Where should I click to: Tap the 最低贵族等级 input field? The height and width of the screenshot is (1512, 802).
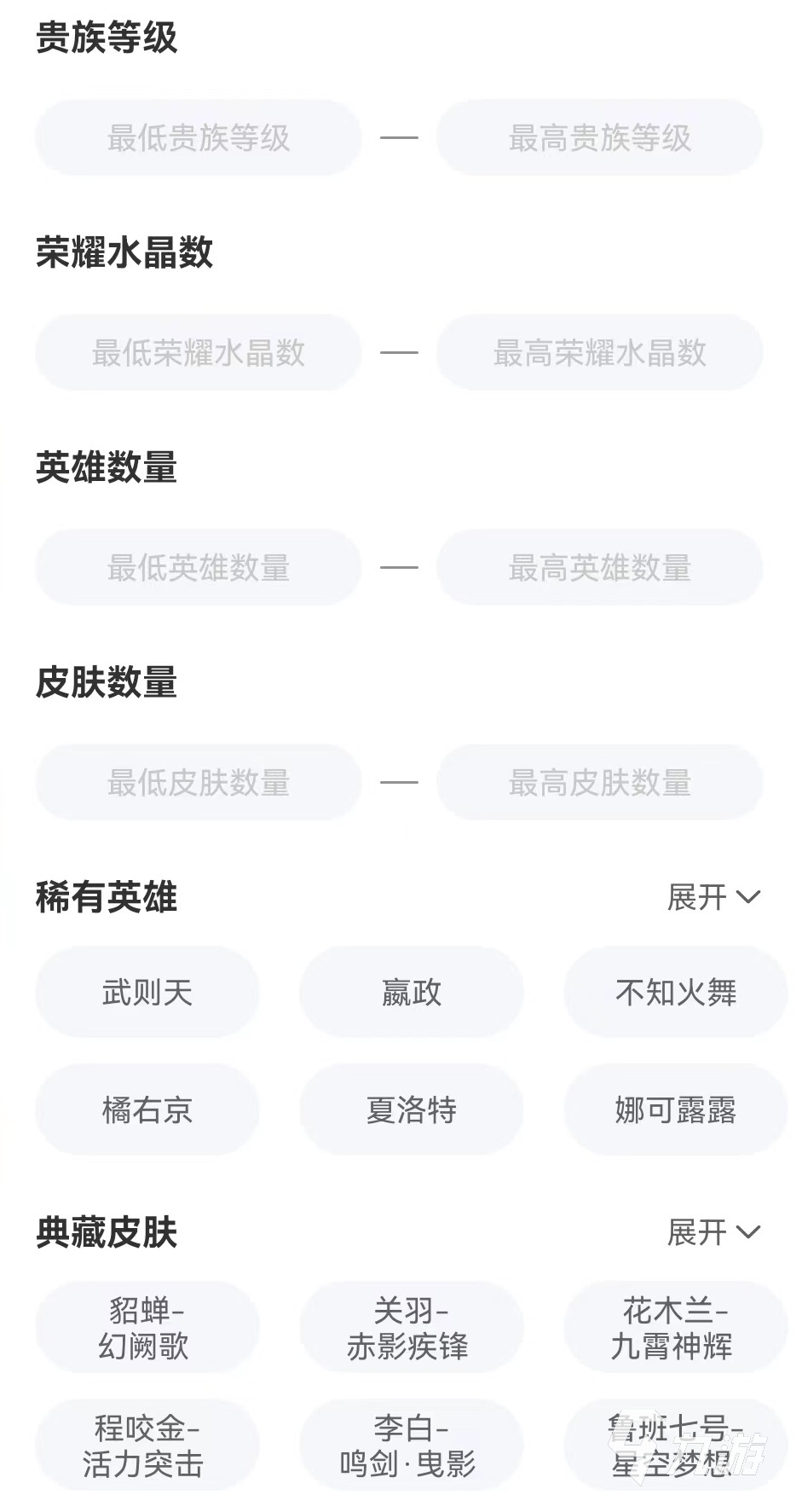(198, 138)
